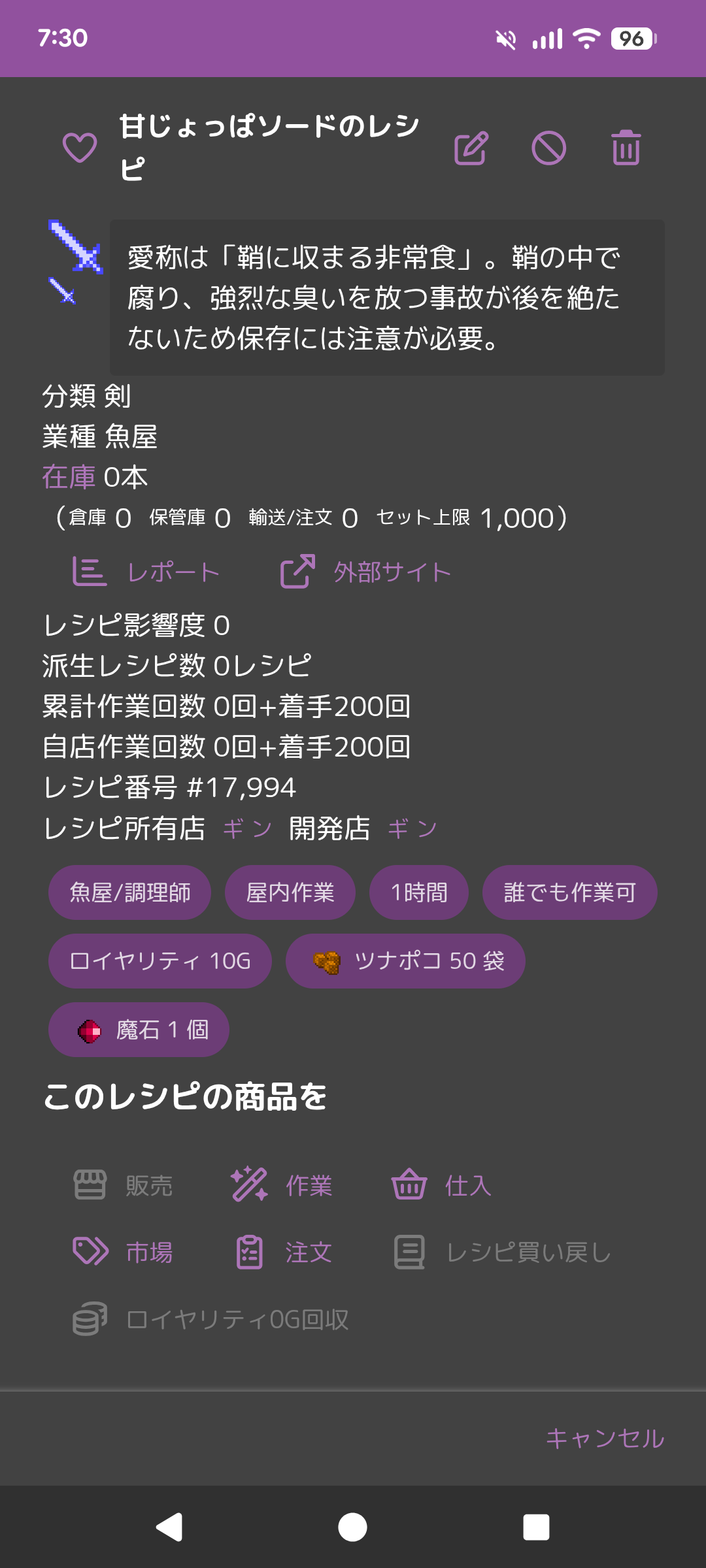Open the ツナポコ 50 袋 ingredient chip

click(405, 961)
